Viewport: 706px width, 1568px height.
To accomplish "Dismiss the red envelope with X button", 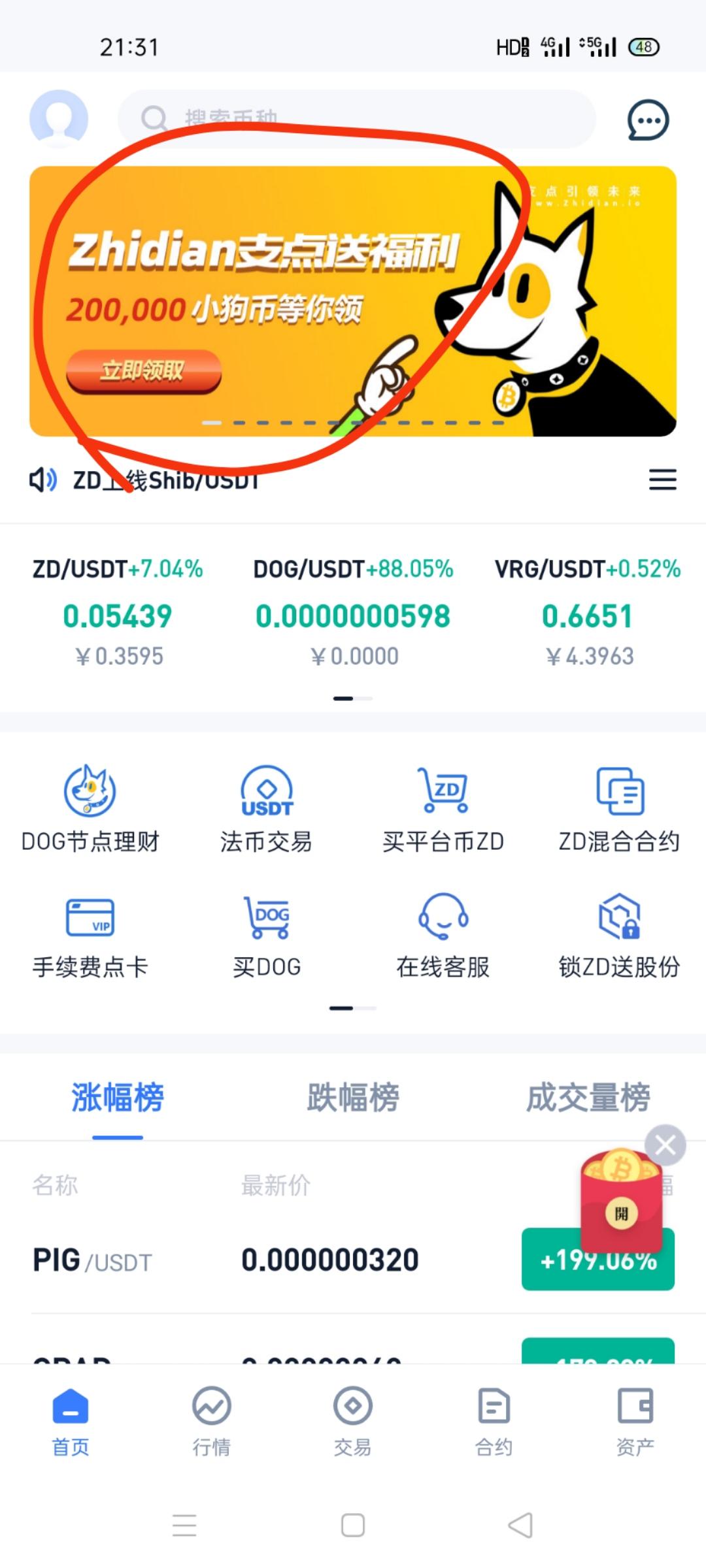I will click(665, 1145).
